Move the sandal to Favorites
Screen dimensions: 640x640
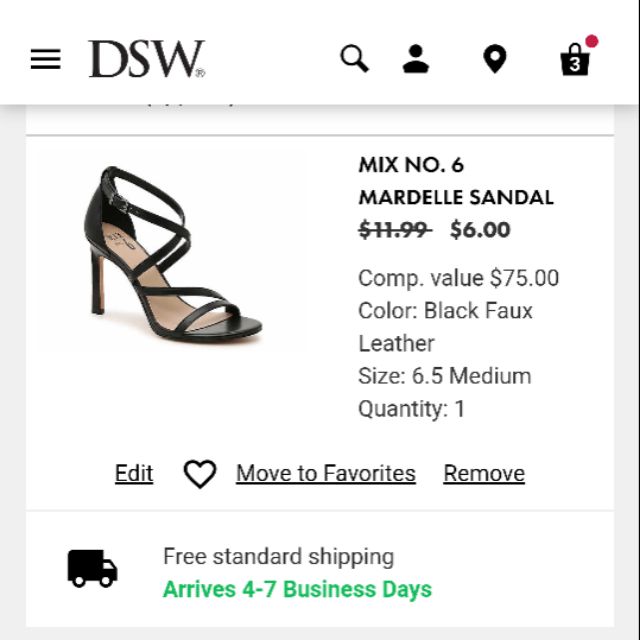(x=325, y=473)
